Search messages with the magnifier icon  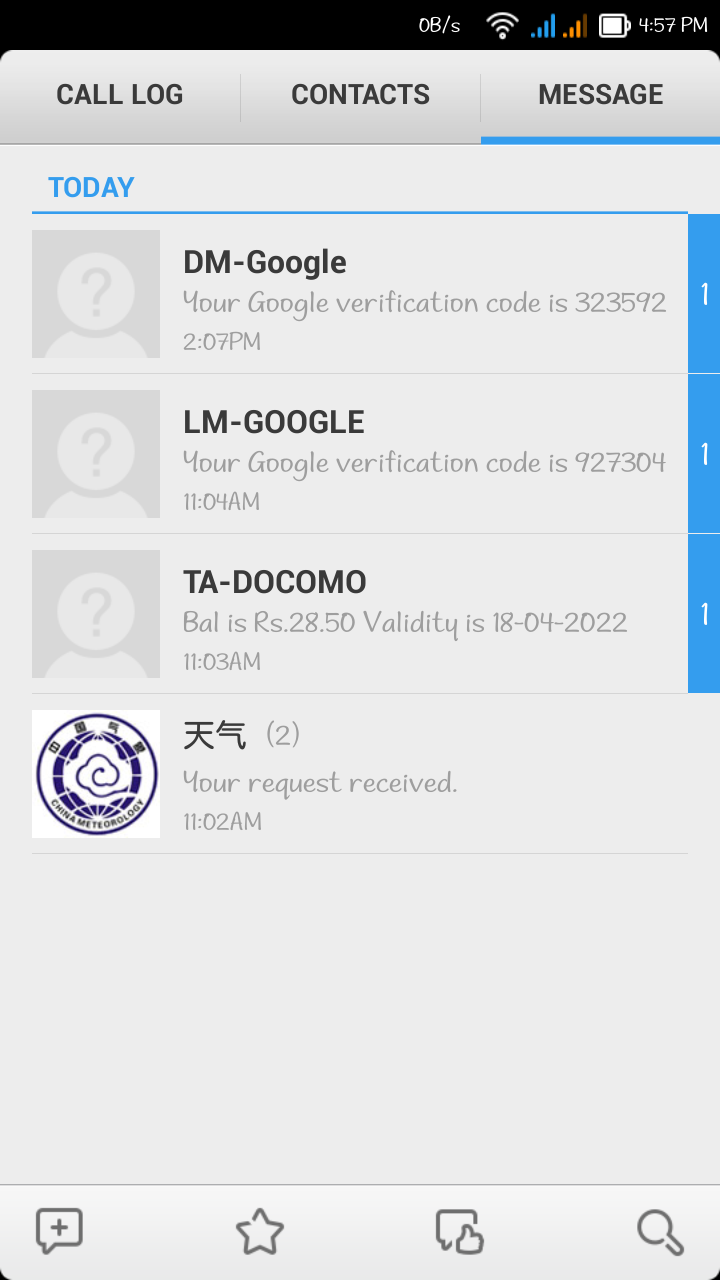pos(662,1231)
